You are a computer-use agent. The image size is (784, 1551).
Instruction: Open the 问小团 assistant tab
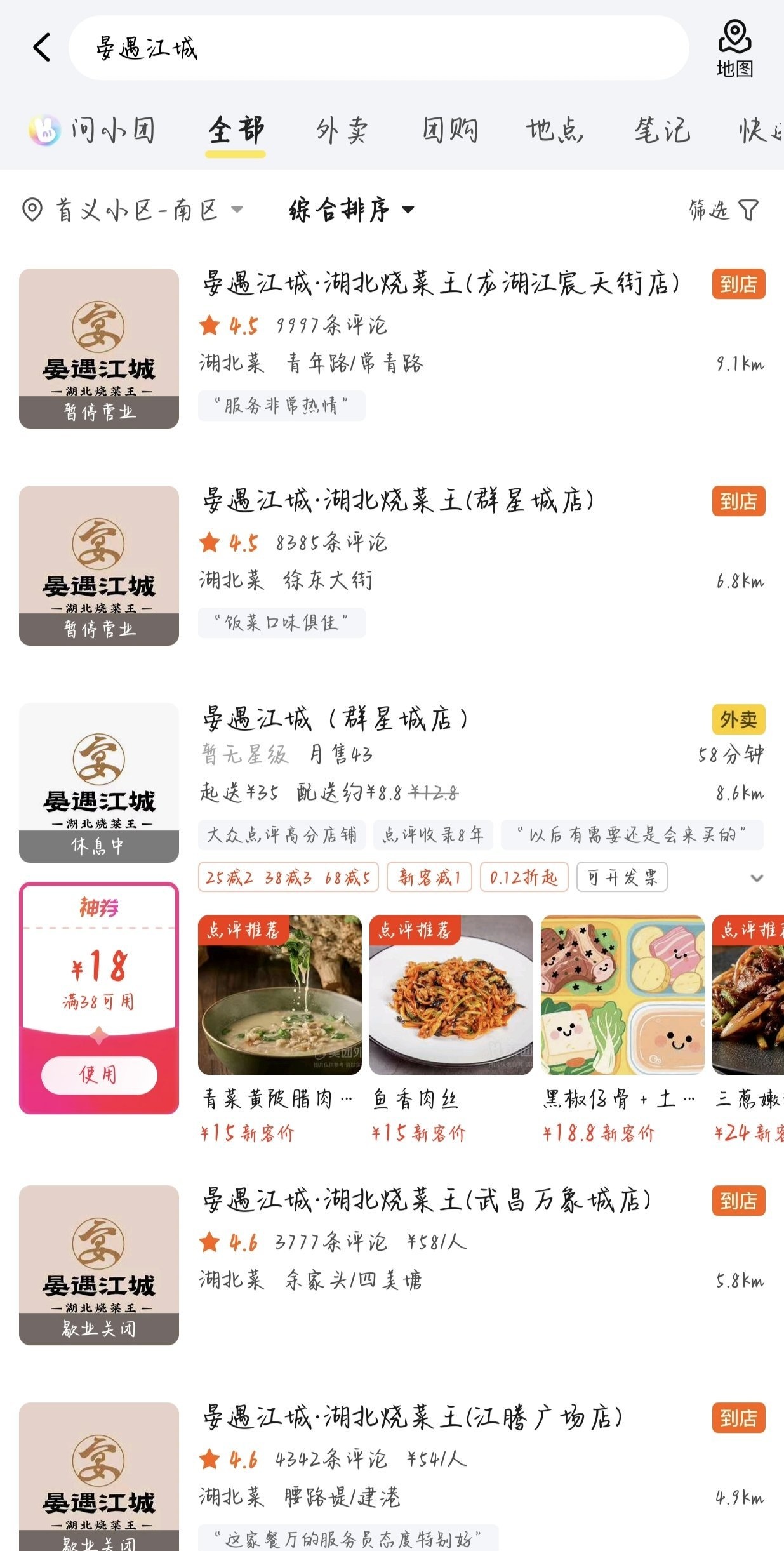93,131
